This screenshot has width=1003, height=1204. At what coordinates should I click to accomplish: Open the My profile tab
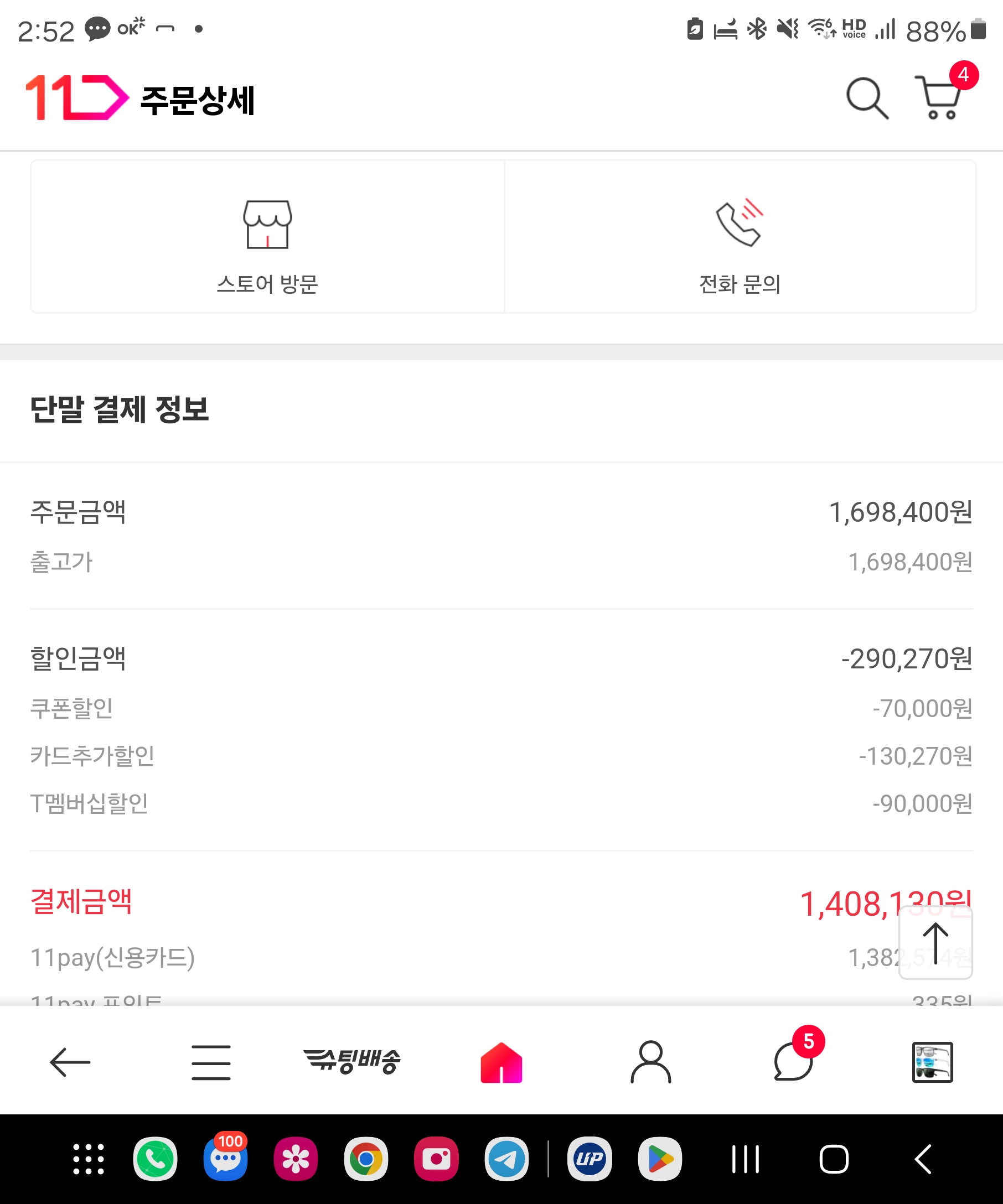(650, 1062)
